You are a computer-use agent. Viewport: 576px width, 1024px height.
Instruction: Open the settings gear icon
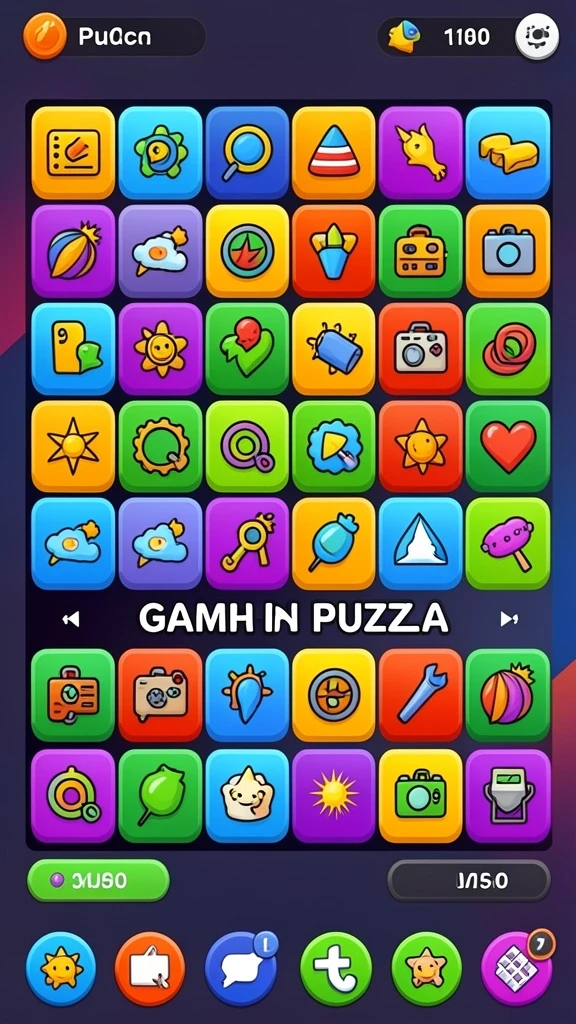tap(537, 35)
